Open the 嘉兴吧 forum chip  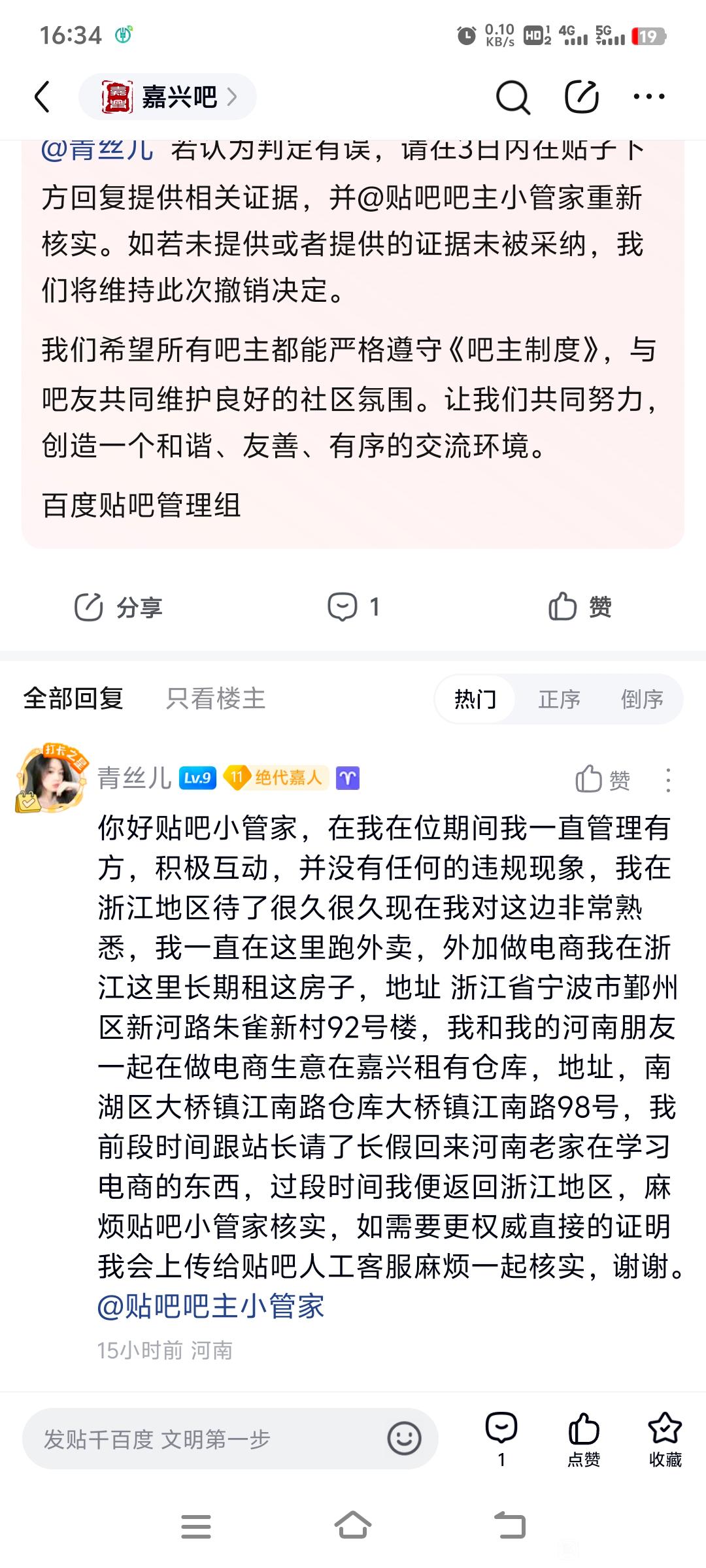[167, 97]
